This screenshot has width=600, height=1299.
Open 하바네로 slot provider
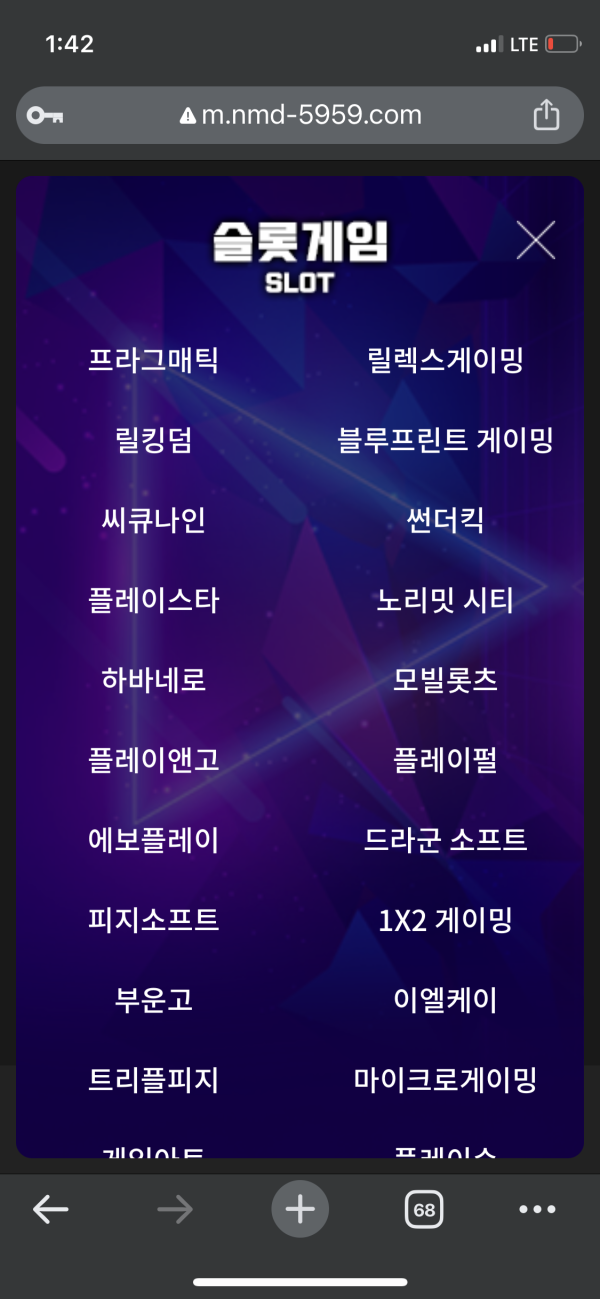(x=153, y=680)
